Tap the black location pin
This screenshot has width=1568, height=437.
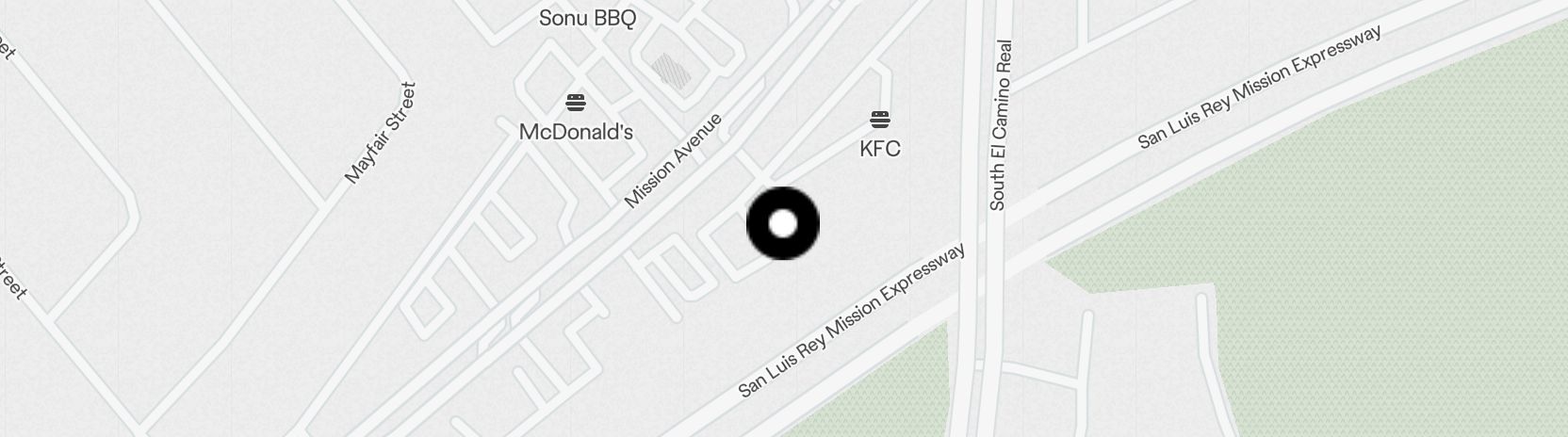(x=783, y=224)
